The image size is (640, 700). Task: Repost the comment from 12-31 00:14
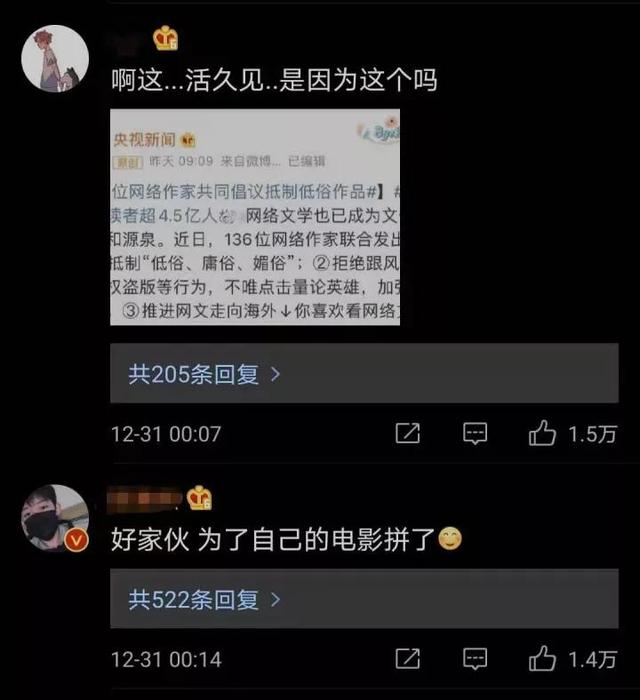(x=408, y=659)
